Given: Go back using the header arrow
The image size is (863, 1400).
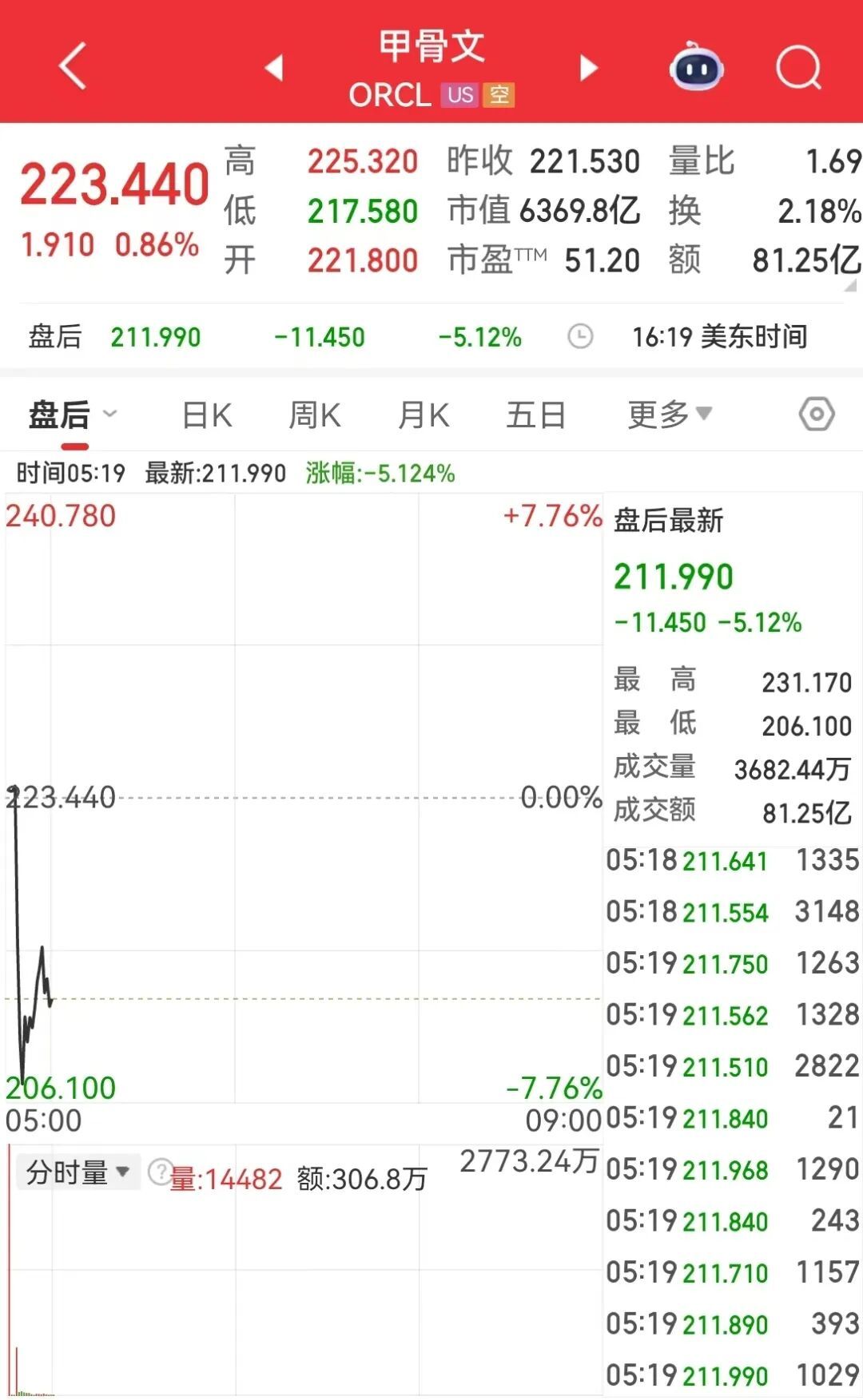Looking at the screenshot, I should (x=73, y=66).
